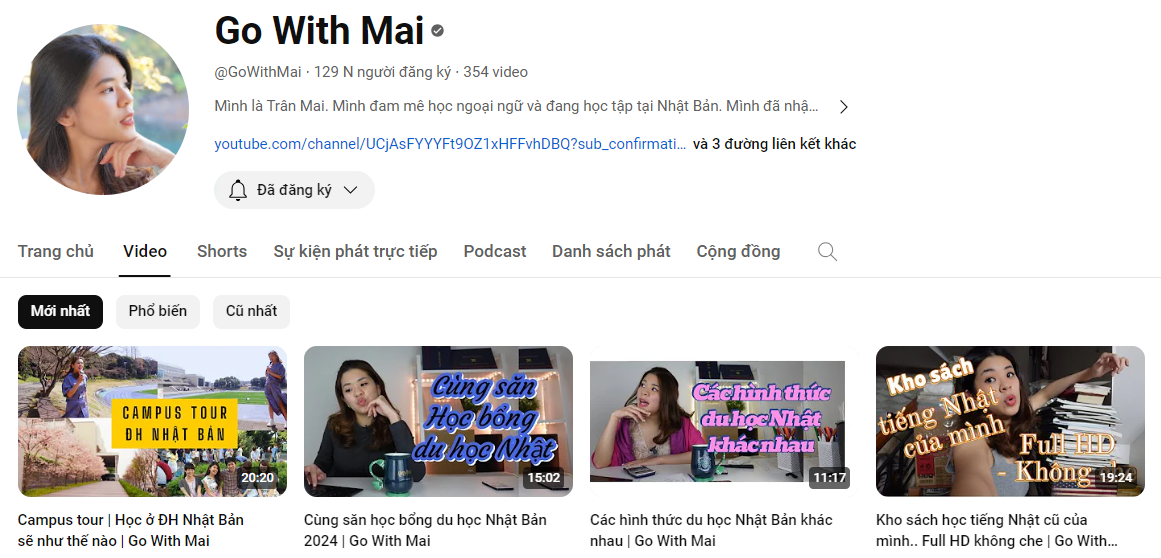Select the Video tab
The width and height of the screenshot is (1161, 558).
pyautogui.click(x=145, y=251)
